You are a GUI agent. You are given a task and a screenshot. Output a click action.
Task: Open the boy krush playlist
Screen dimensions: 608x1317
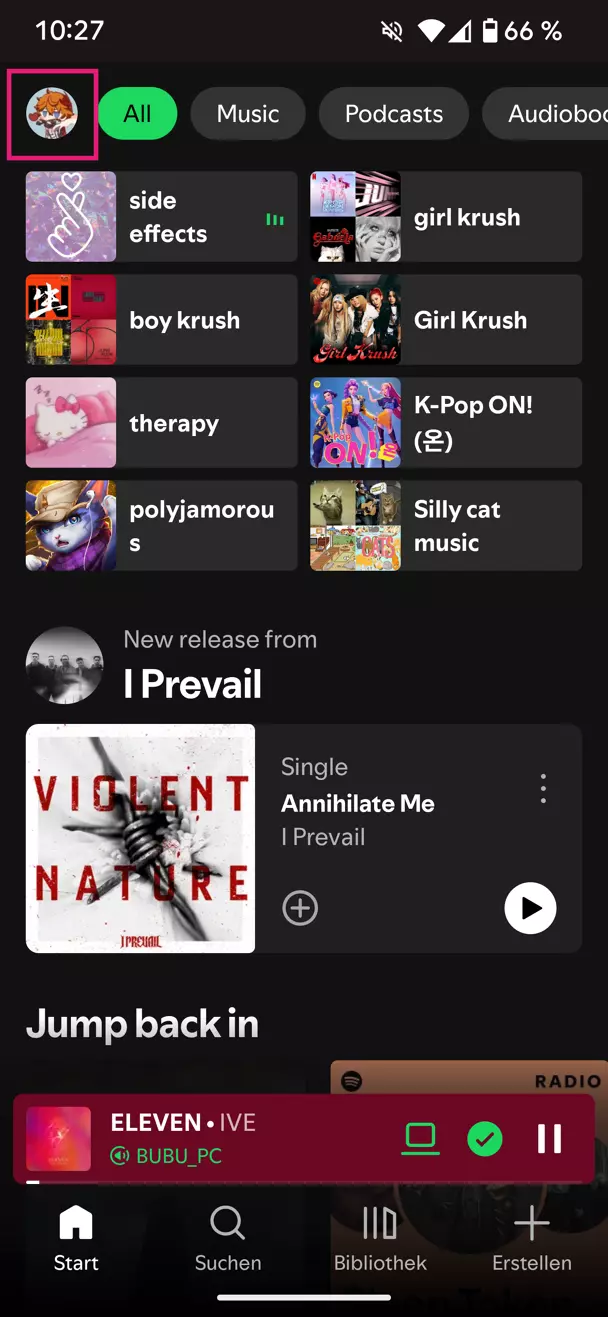[161, 320]
